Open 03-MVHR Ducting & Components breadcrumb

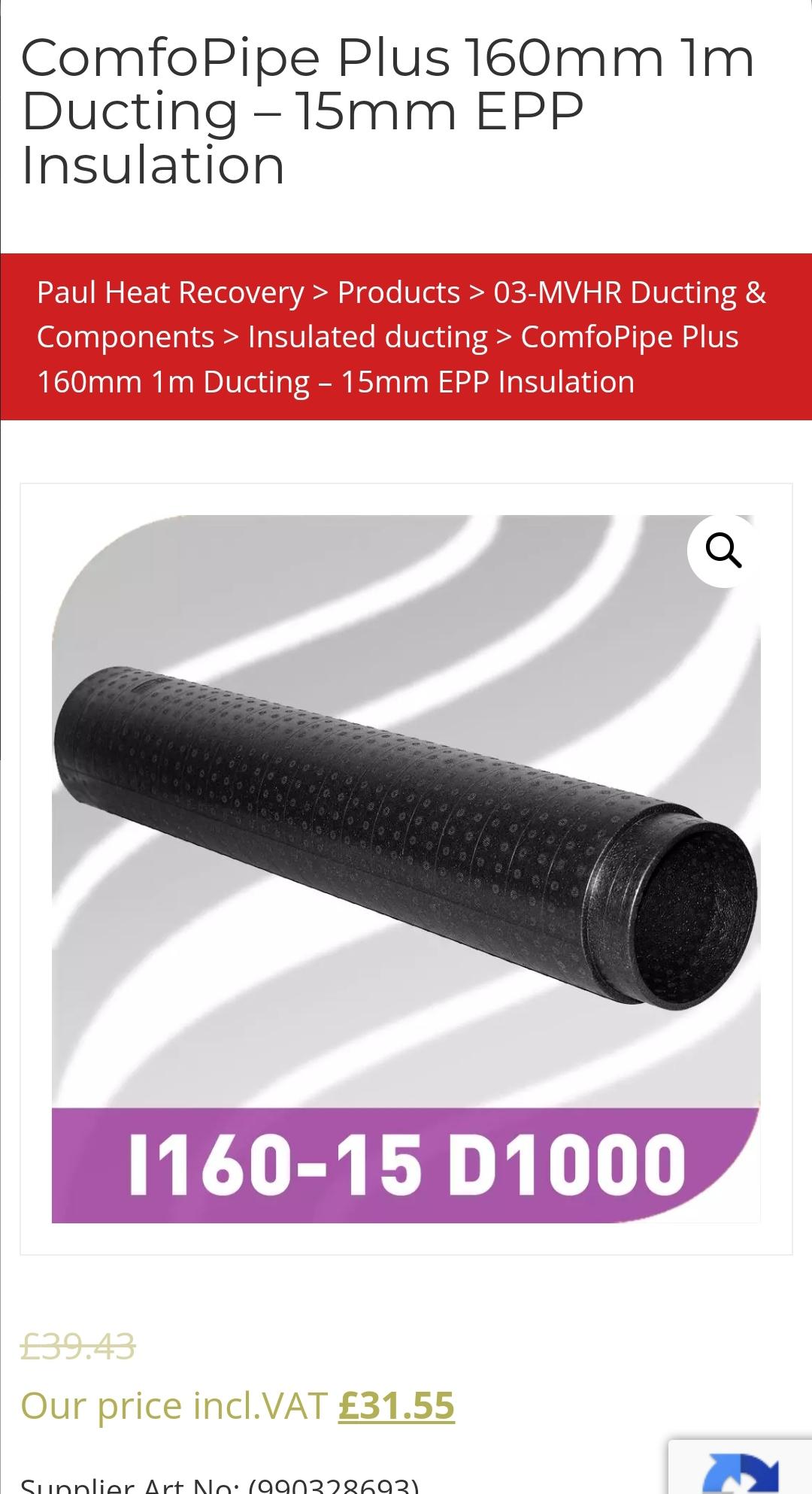tap(401, 314)
